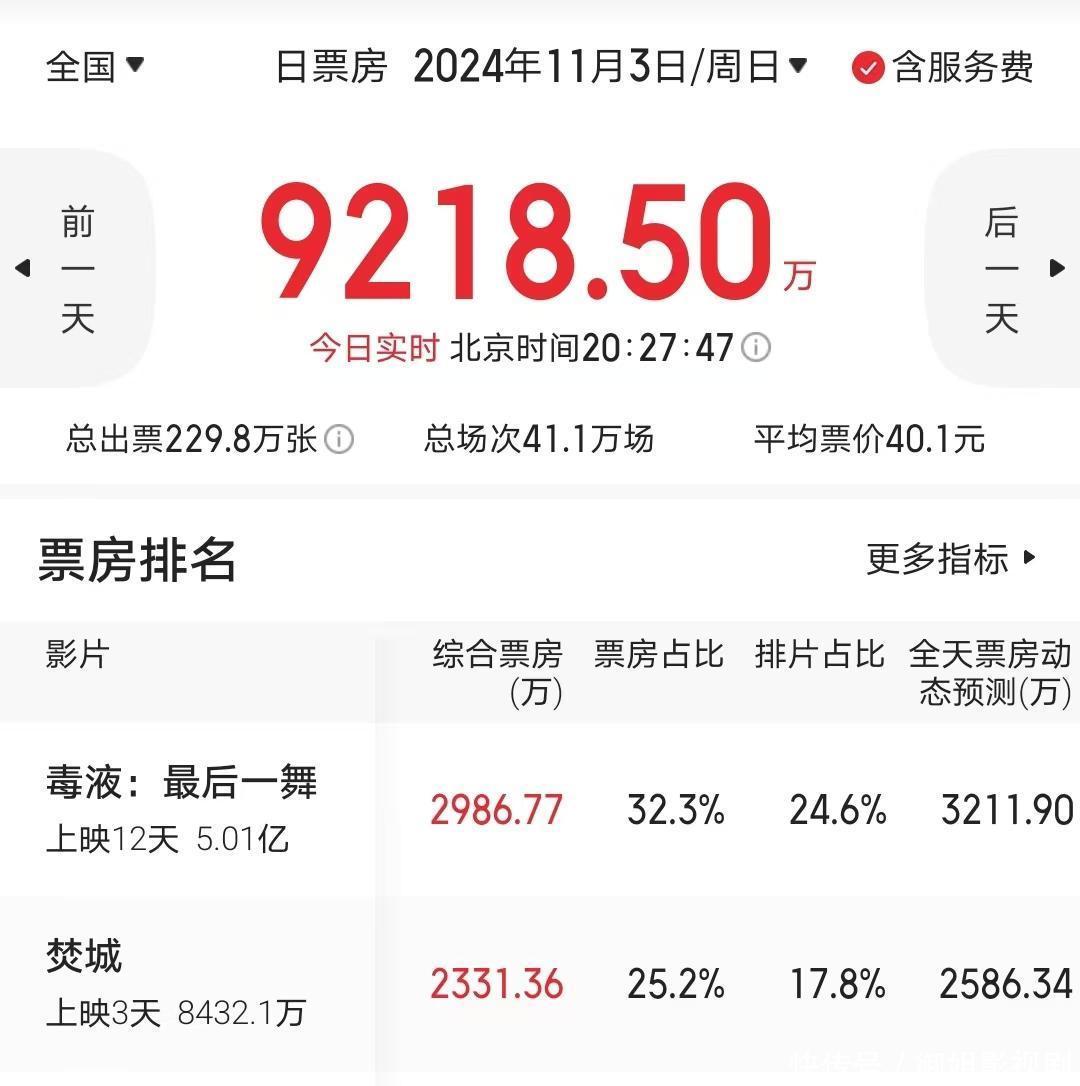The height and width of the screenshot is (1086, 1080).
Task: Expand 更多指标 for more metrics
Action: tap(952, 559)
